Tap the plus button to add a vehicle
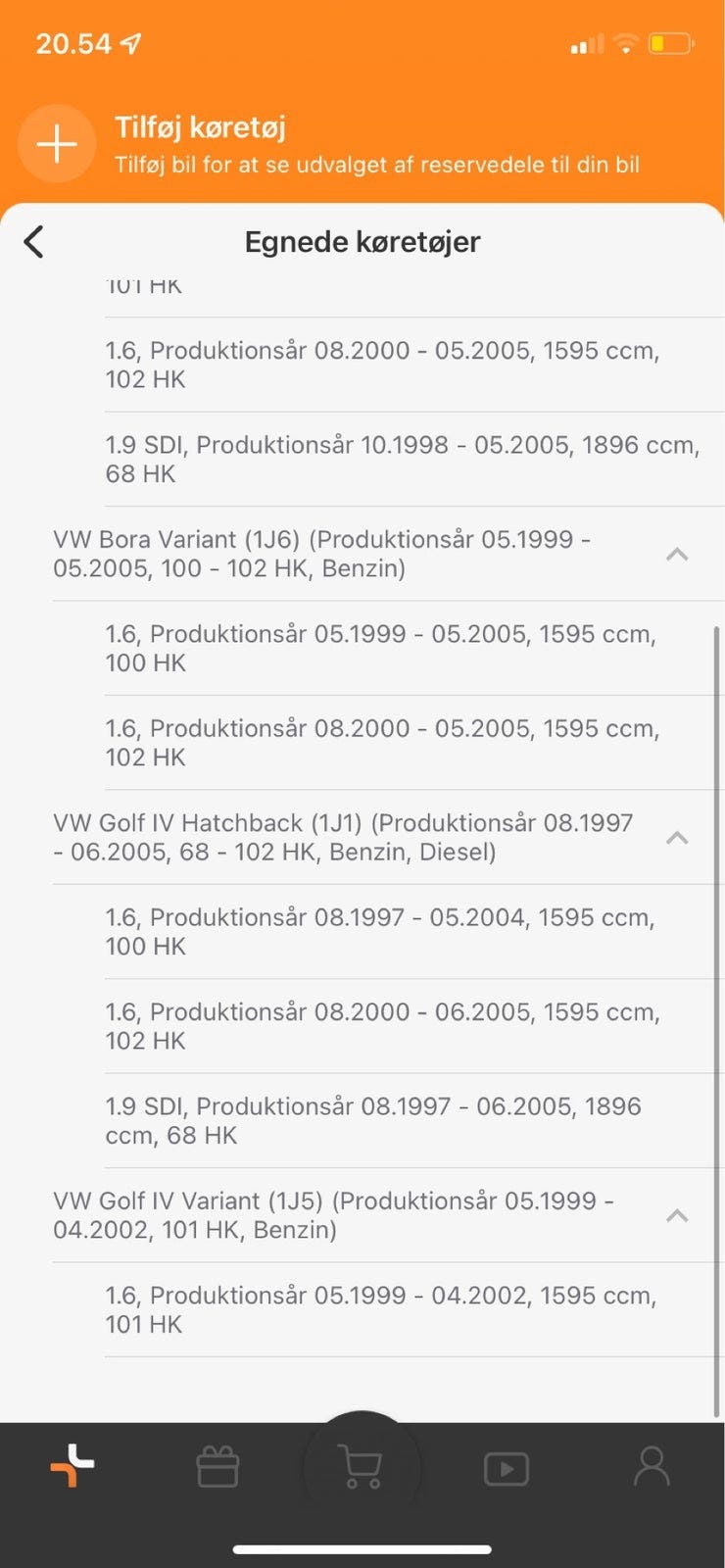The image size is (725, 1568). 57,144
